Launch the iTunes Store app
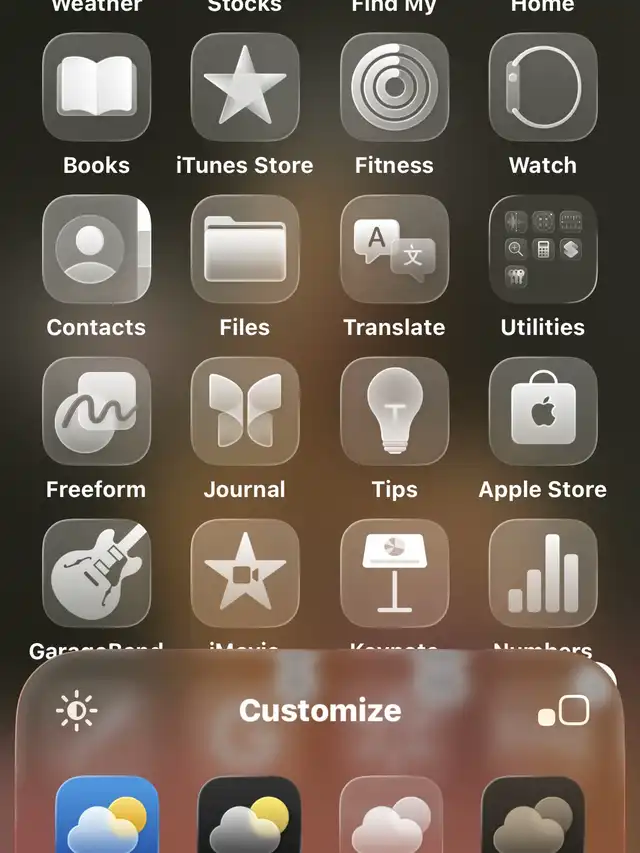This screenshot has height=853, width=640. 245,87
